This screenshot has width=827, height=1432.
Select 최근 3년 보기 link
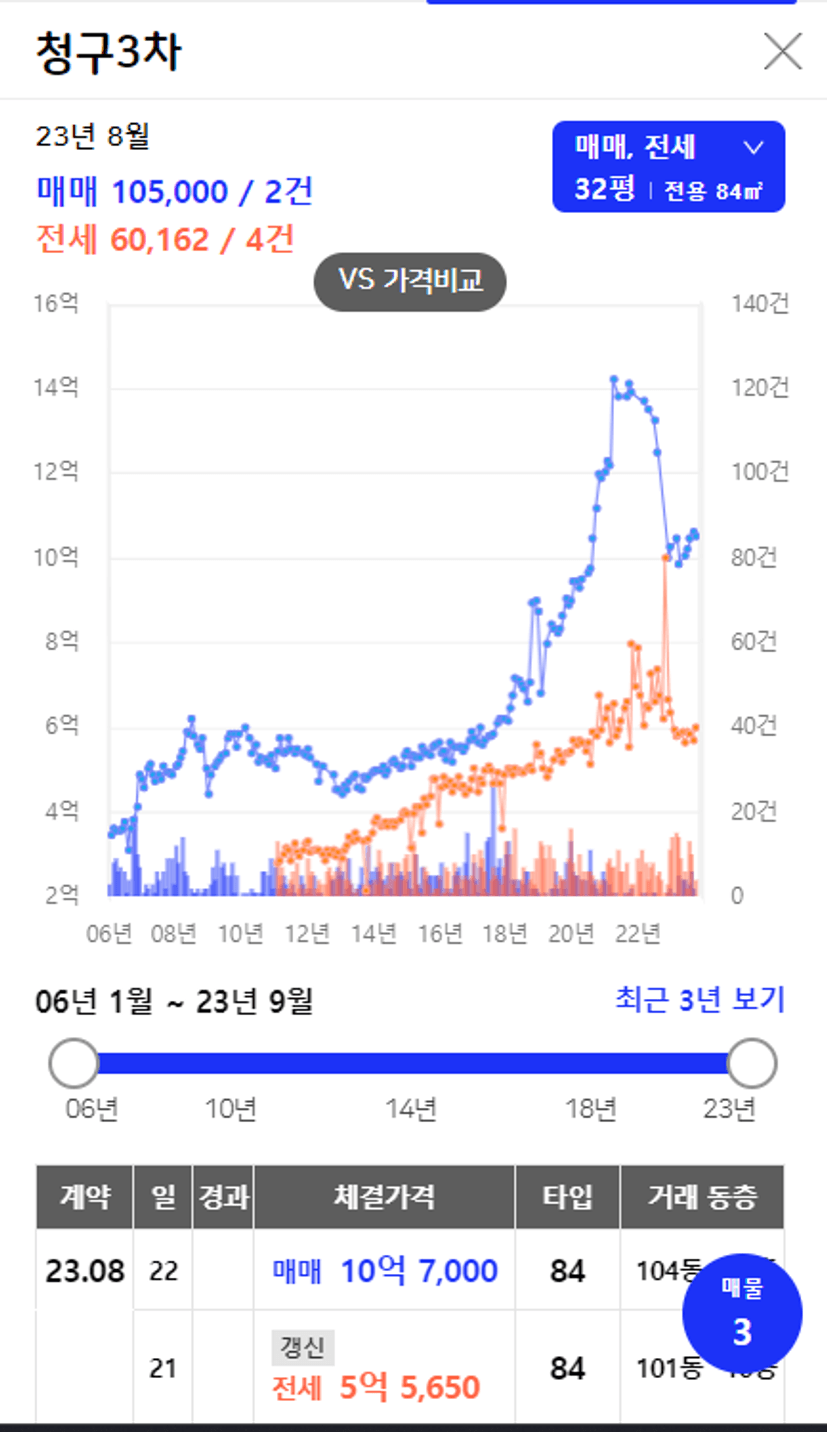[699, 999]
